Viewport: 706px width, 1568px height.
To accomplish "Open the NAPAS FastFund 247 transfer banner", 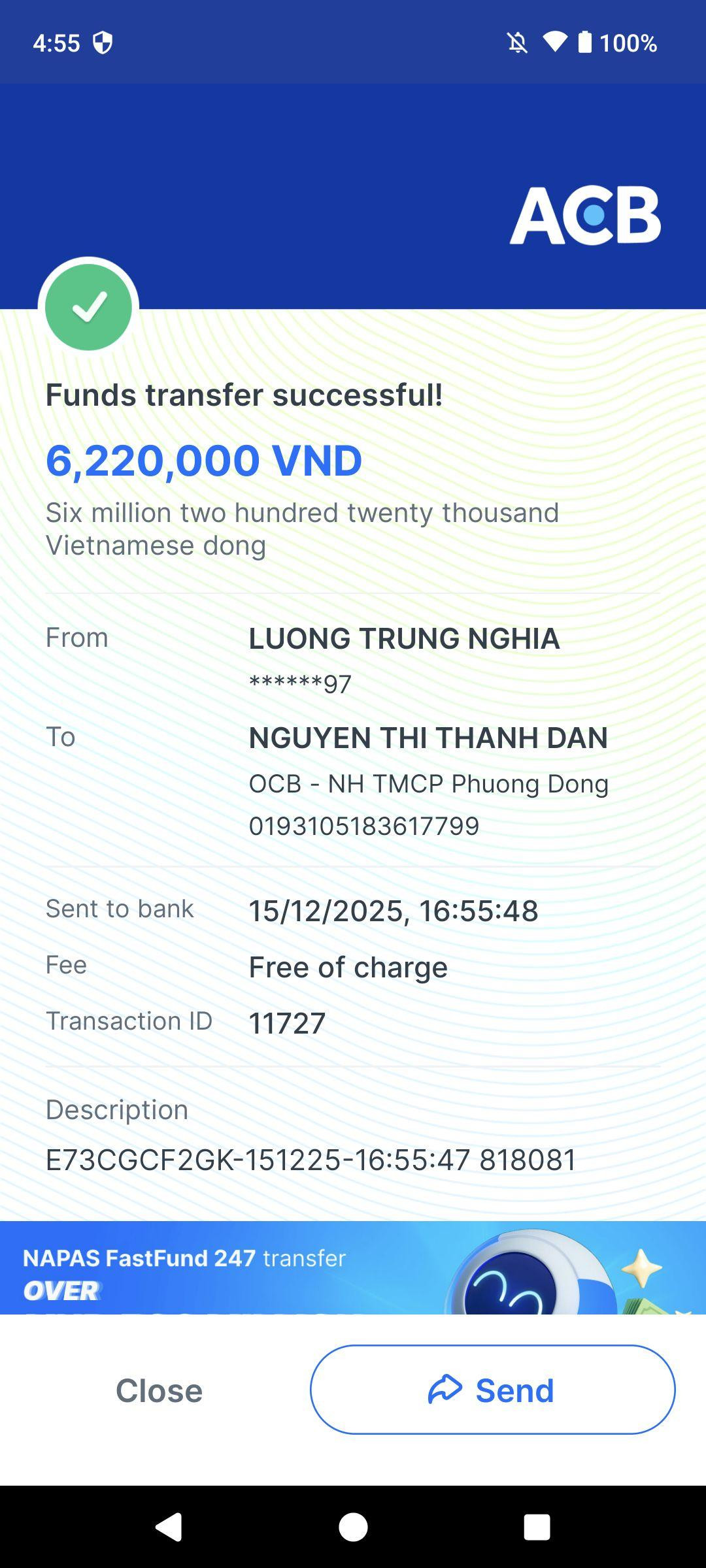I will point(353,1267).
